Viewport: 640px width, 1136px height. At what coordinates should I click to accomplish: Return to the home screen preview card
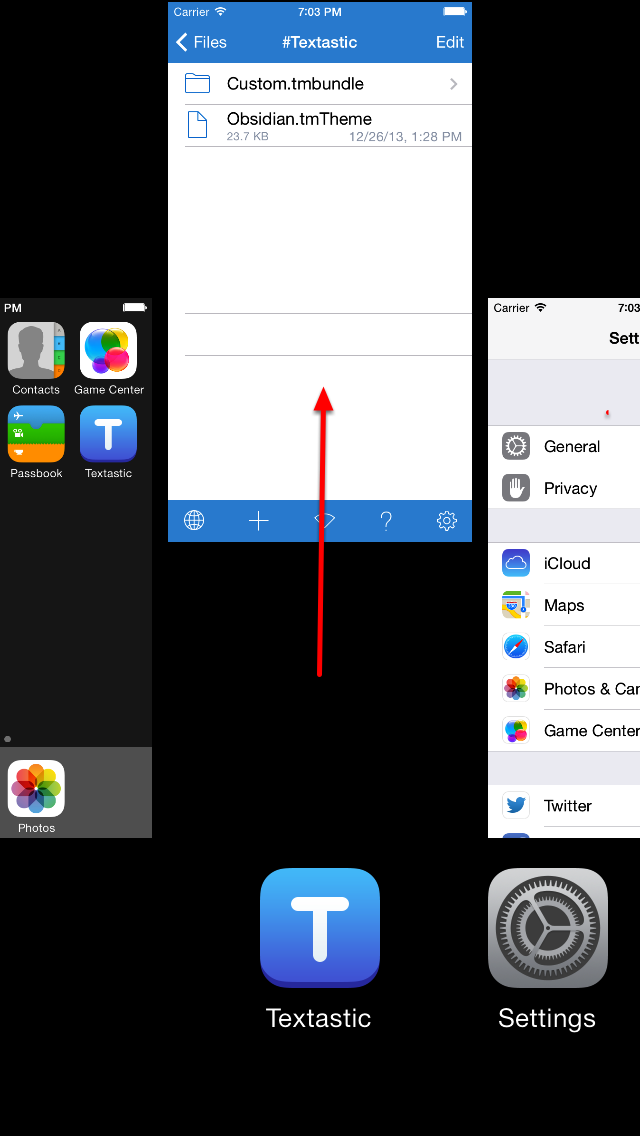75,567
